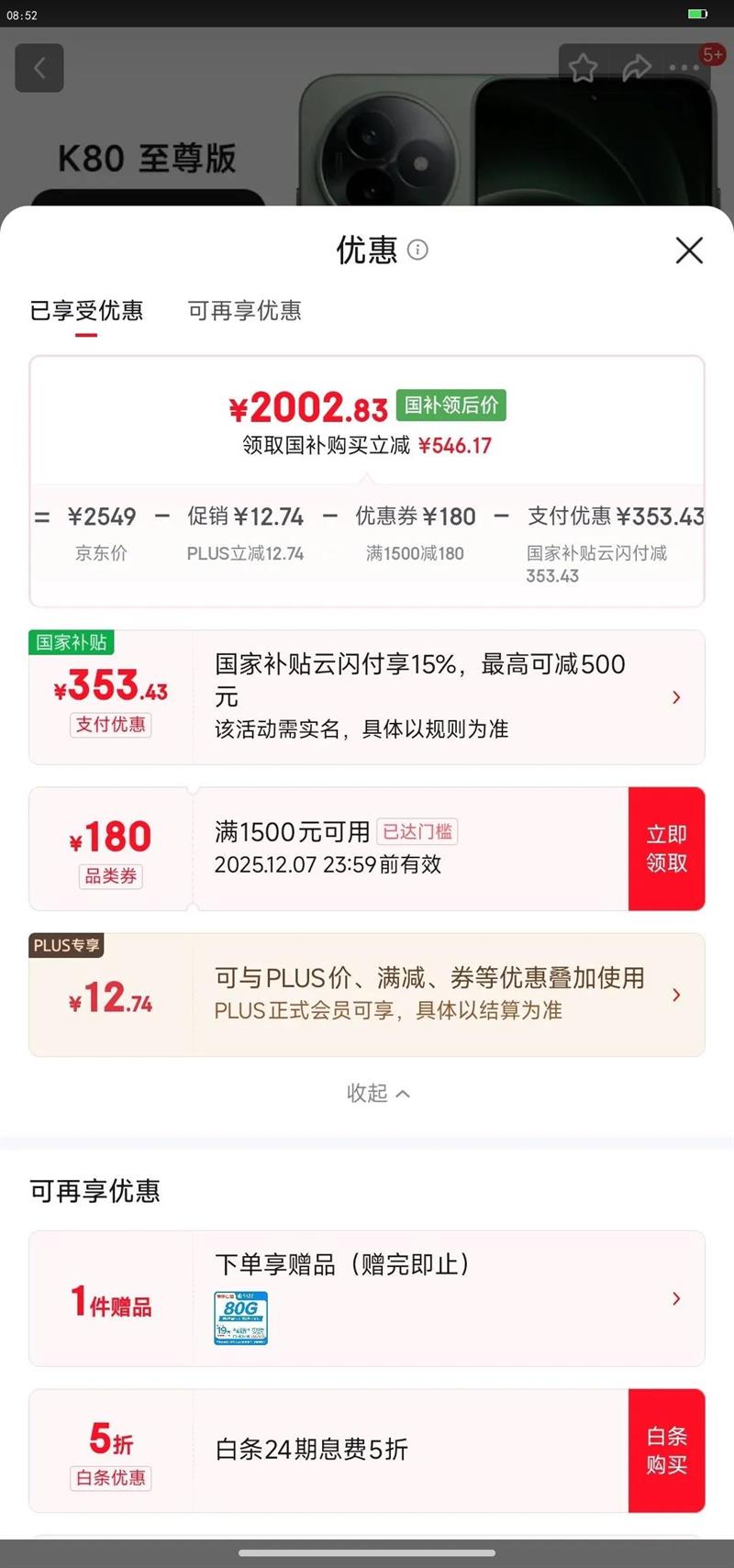Screen dimensions: 734x1568
Task: Open PLUS专享 details via its chevron
Action: pos(676,995)
